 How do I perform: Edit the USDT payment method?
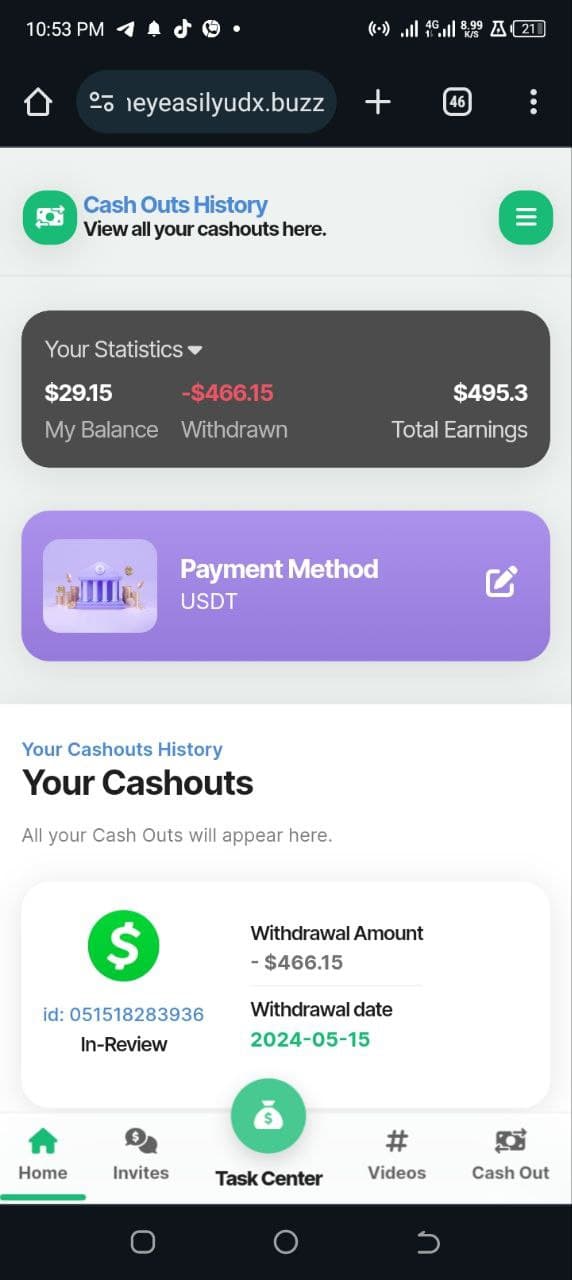click(x=501, y=582)
